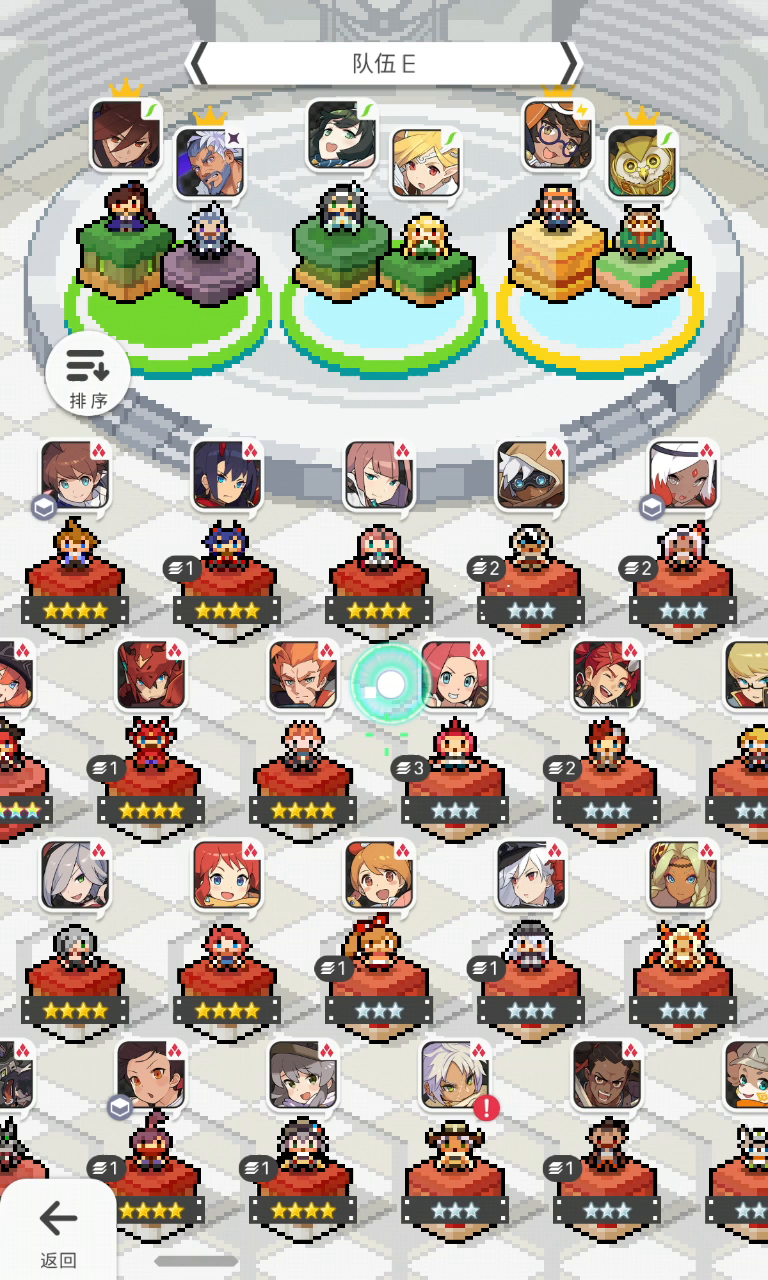Choose the dark-skinned bearded man character
The width and height of the screenshot is (768, 1280).
pyautogui.click(x=607, y=1074)
